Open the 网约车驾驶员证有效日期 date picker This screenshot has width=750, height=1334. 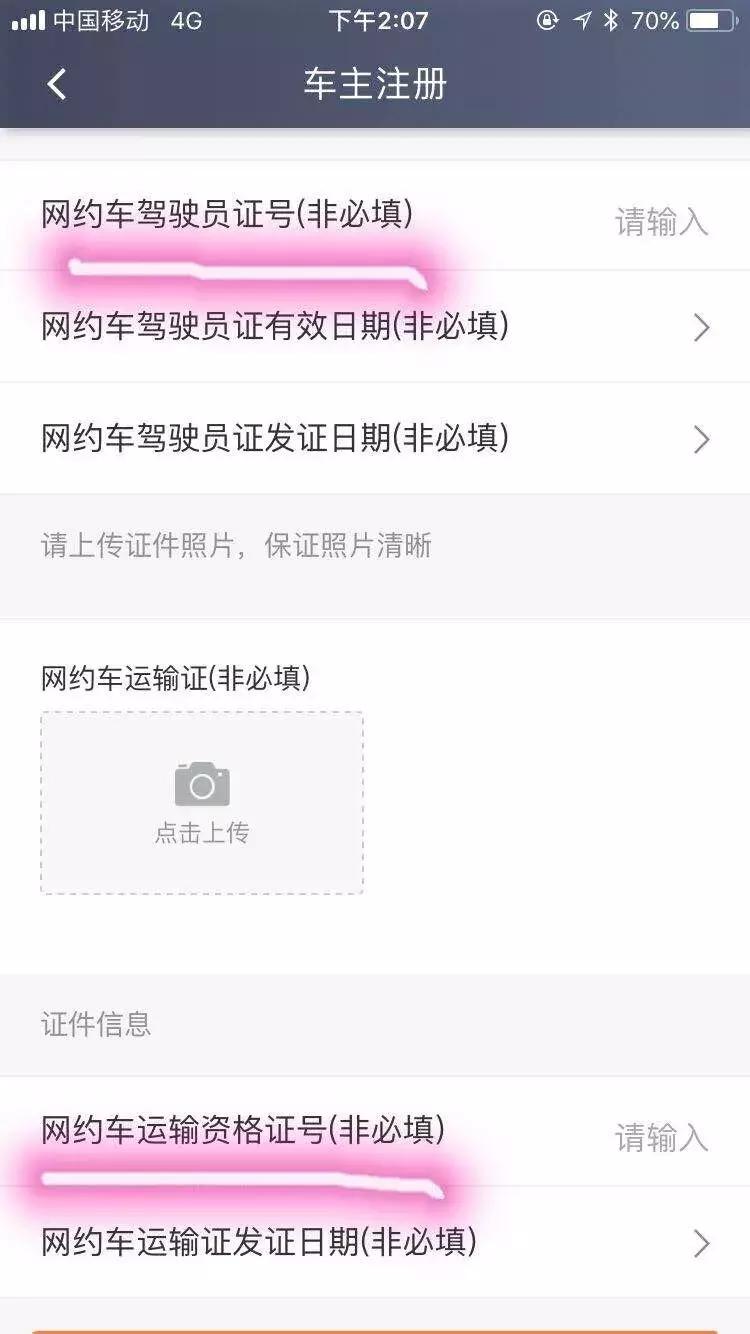375,327
